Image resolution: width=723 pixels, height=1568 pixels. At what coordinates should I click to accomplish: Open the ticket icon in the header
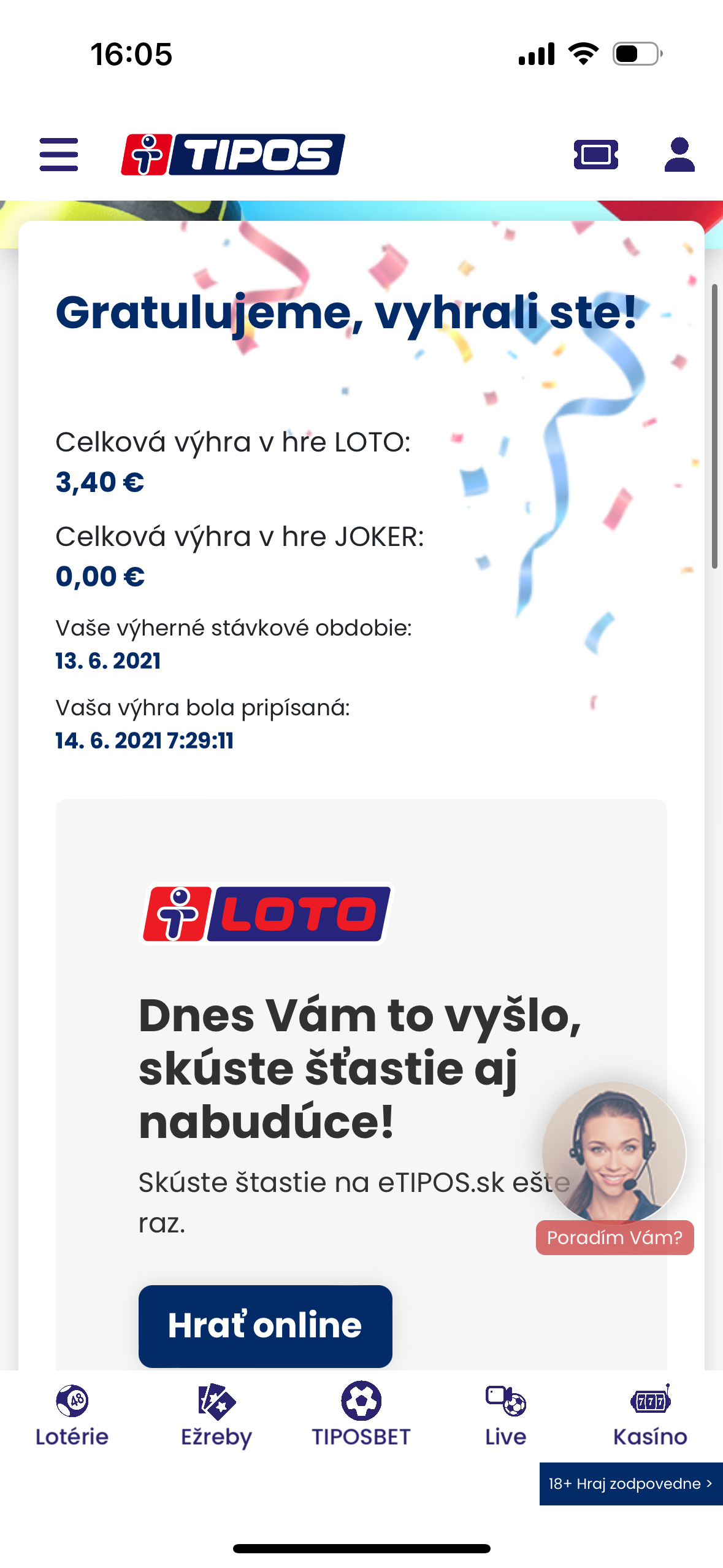[595, 155]
